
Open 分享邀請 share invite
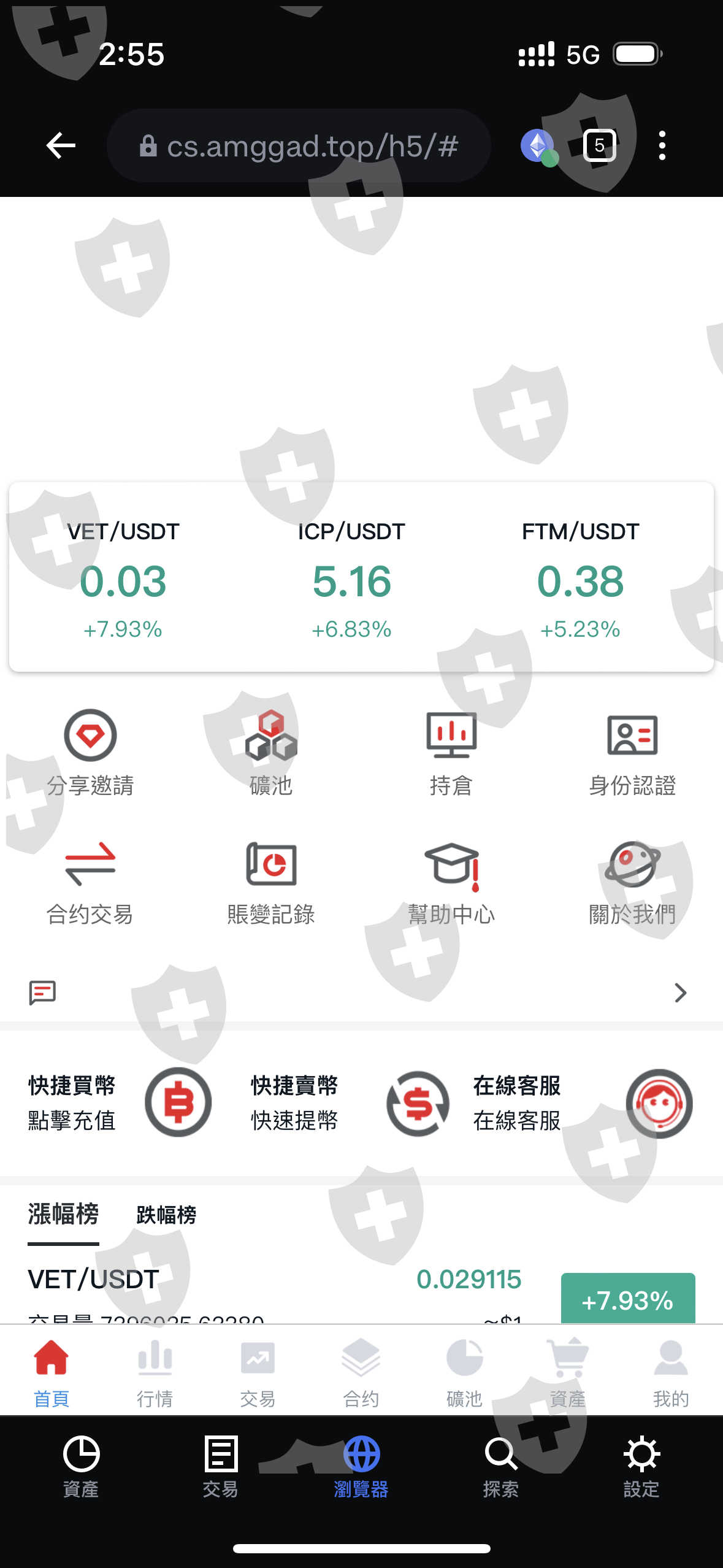click(90, 753)
